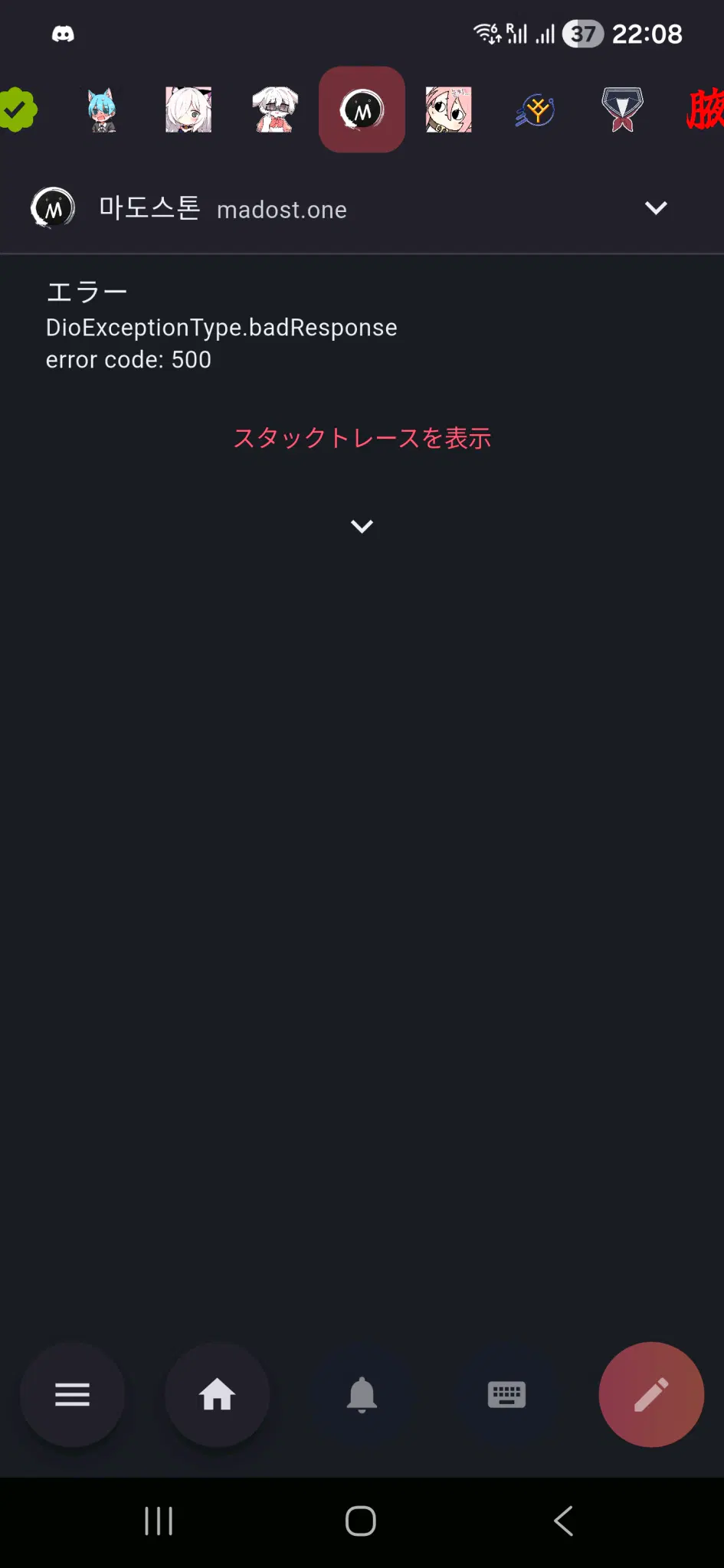Switch to the white-haired cat-ear avatar account
The height and width of the screenshot is (1568, 724).
click(188, 110)
